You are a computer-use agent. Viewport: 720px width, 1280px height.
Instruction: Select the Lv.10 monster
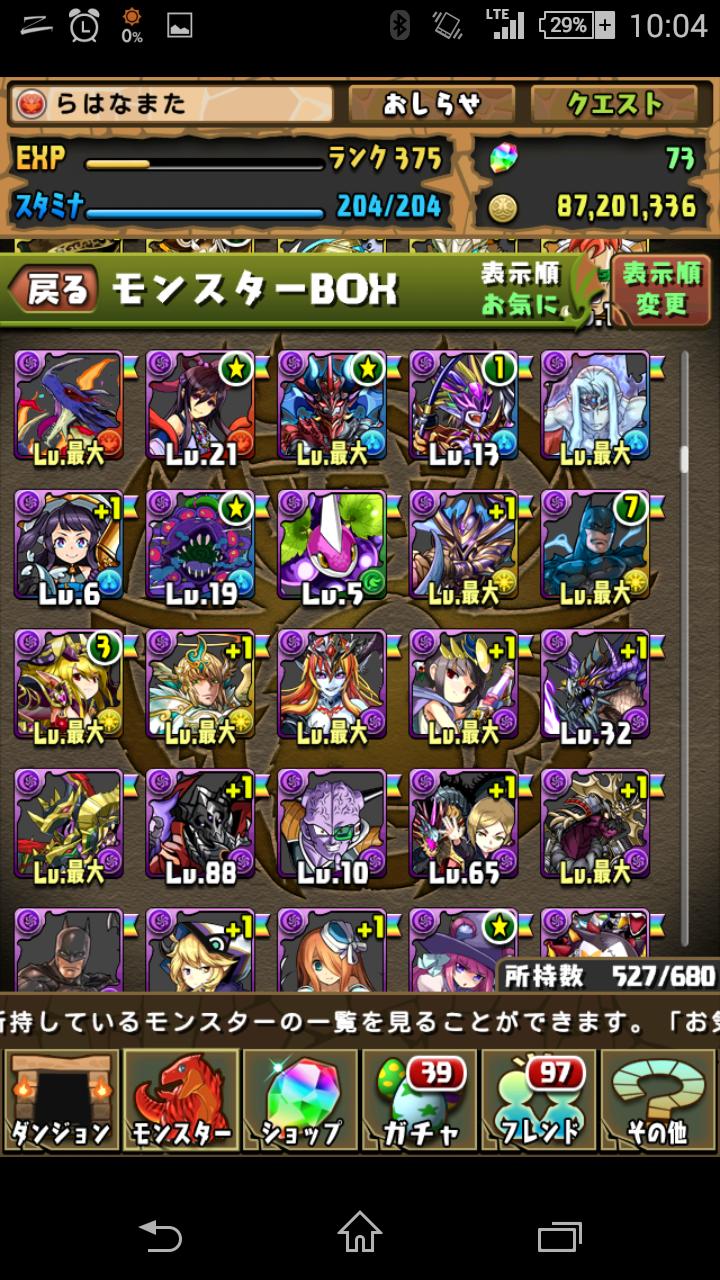[332, 829]
